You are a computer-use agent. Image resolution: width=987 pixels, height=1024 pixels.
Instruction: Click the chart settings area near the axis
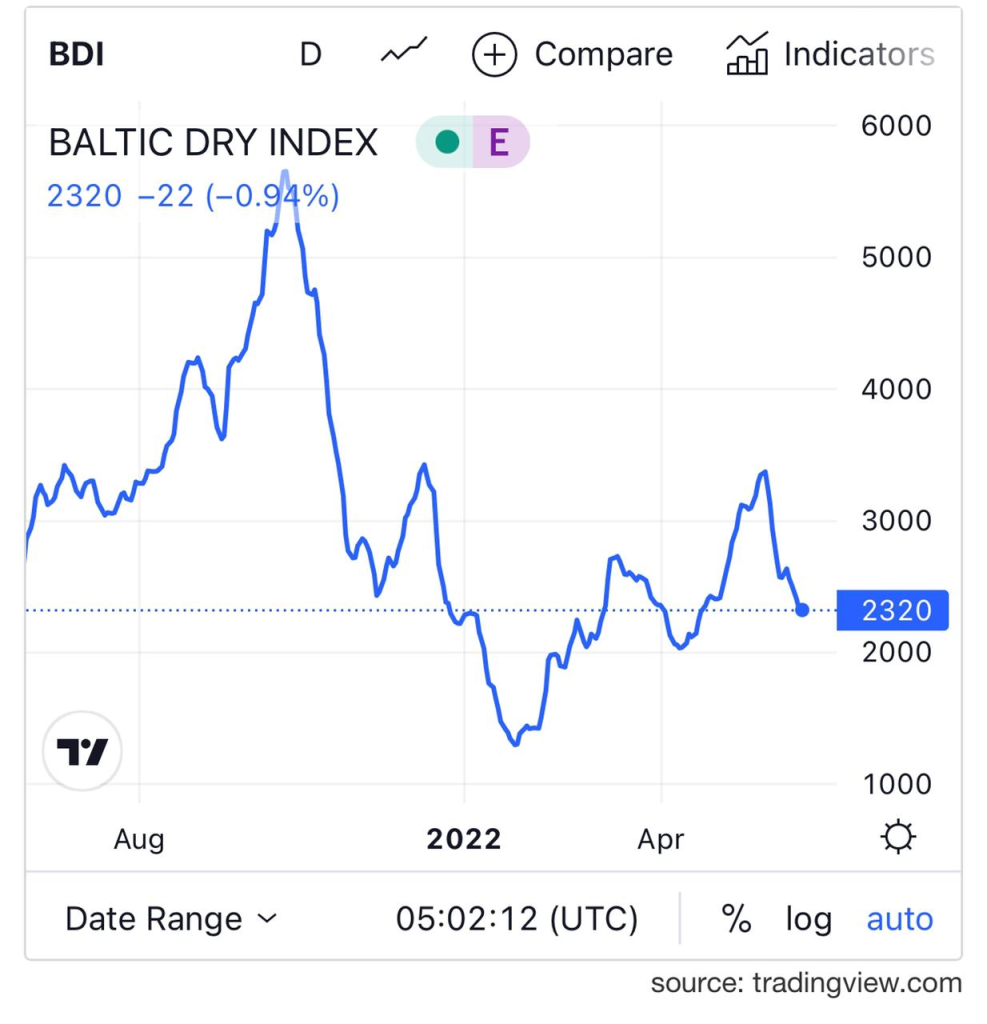[898, 836]
